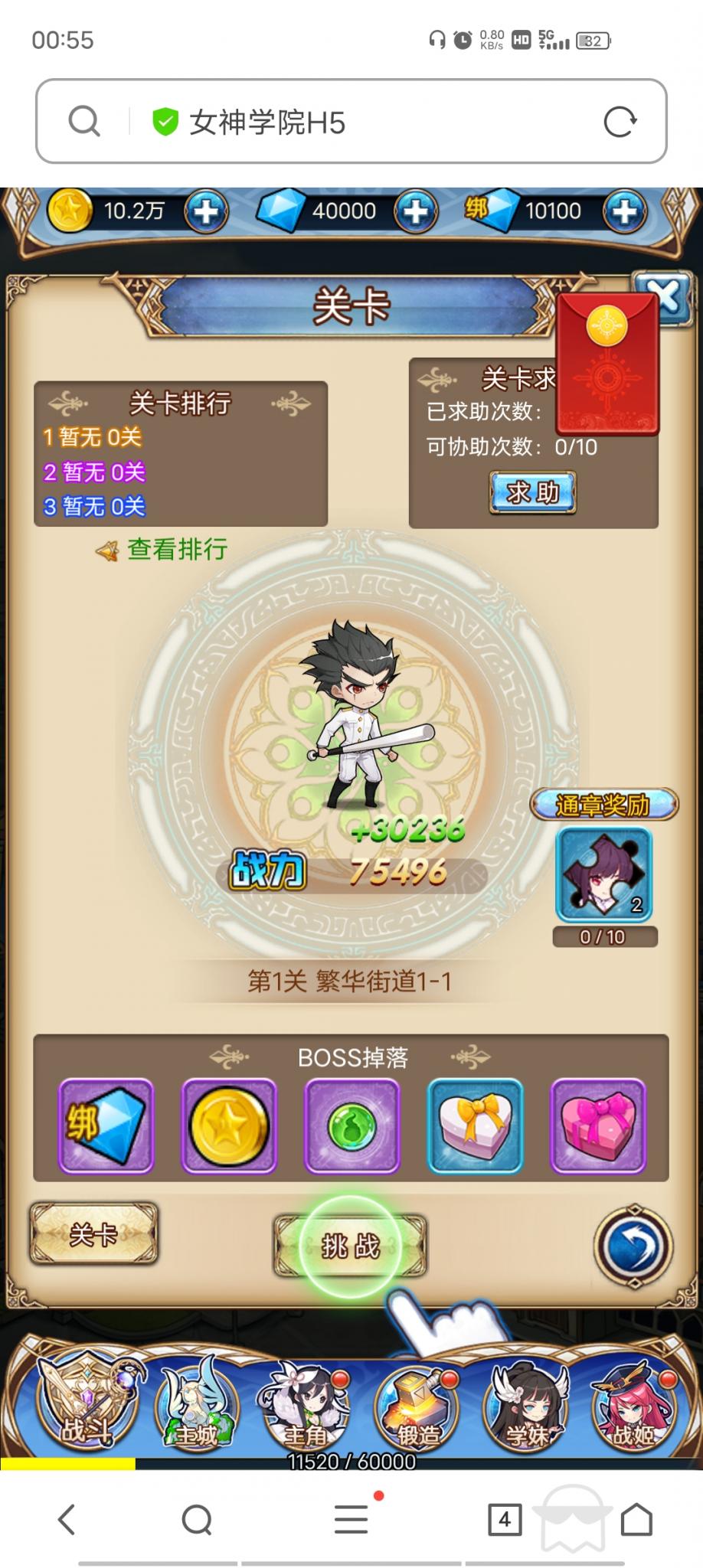The image size is (703, 1568).
Task: Add more gold coins
Action: pos(206,211)
